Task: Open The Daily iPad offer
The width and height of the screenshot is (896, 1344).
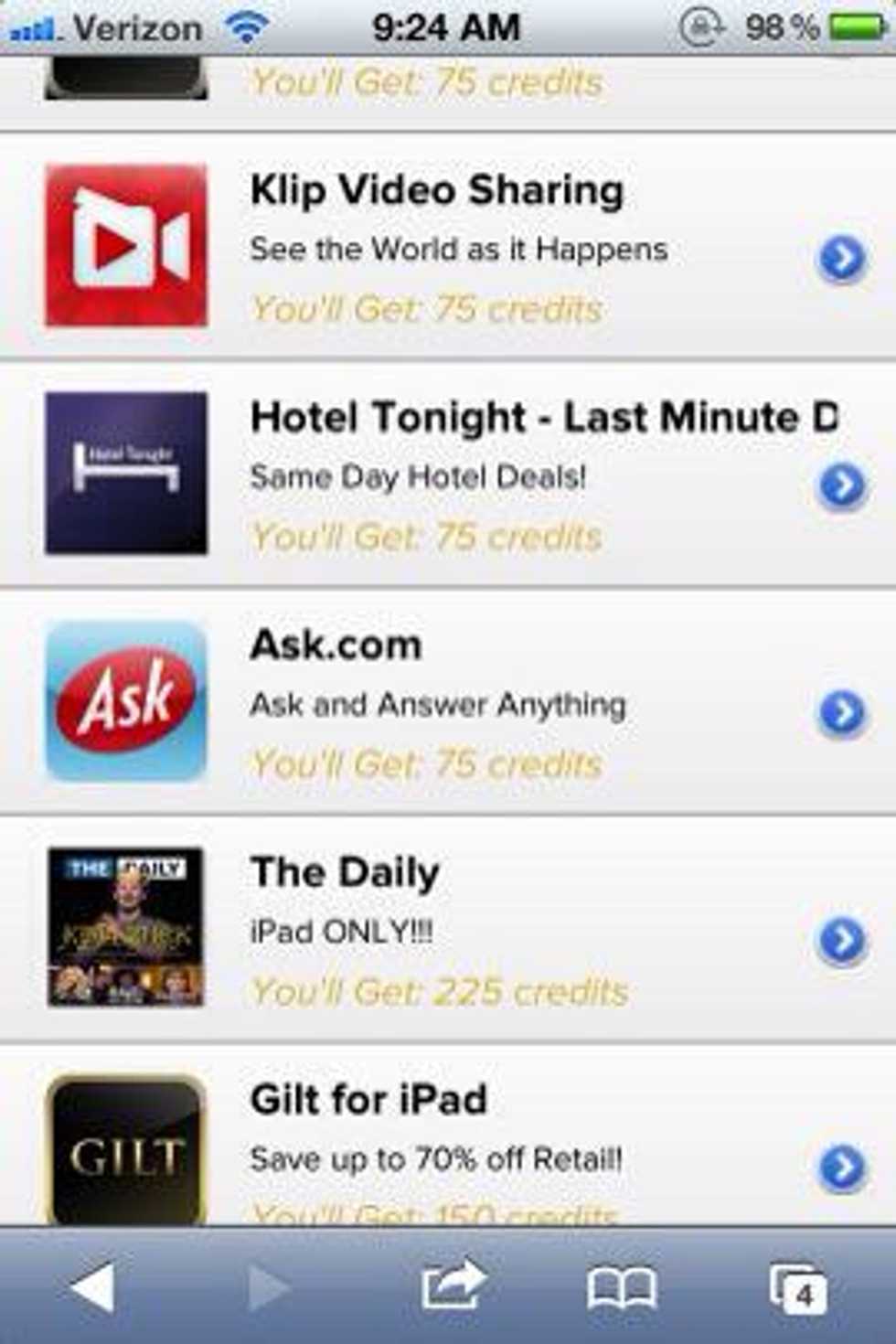Action: (841, 939)
